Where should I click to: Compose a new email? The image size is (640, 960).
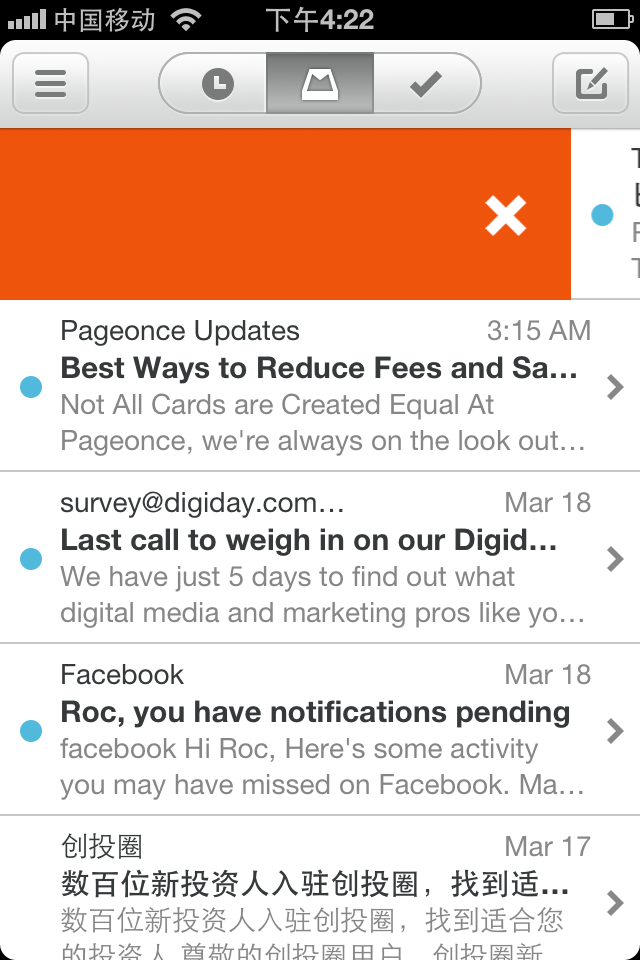(591, 83)
